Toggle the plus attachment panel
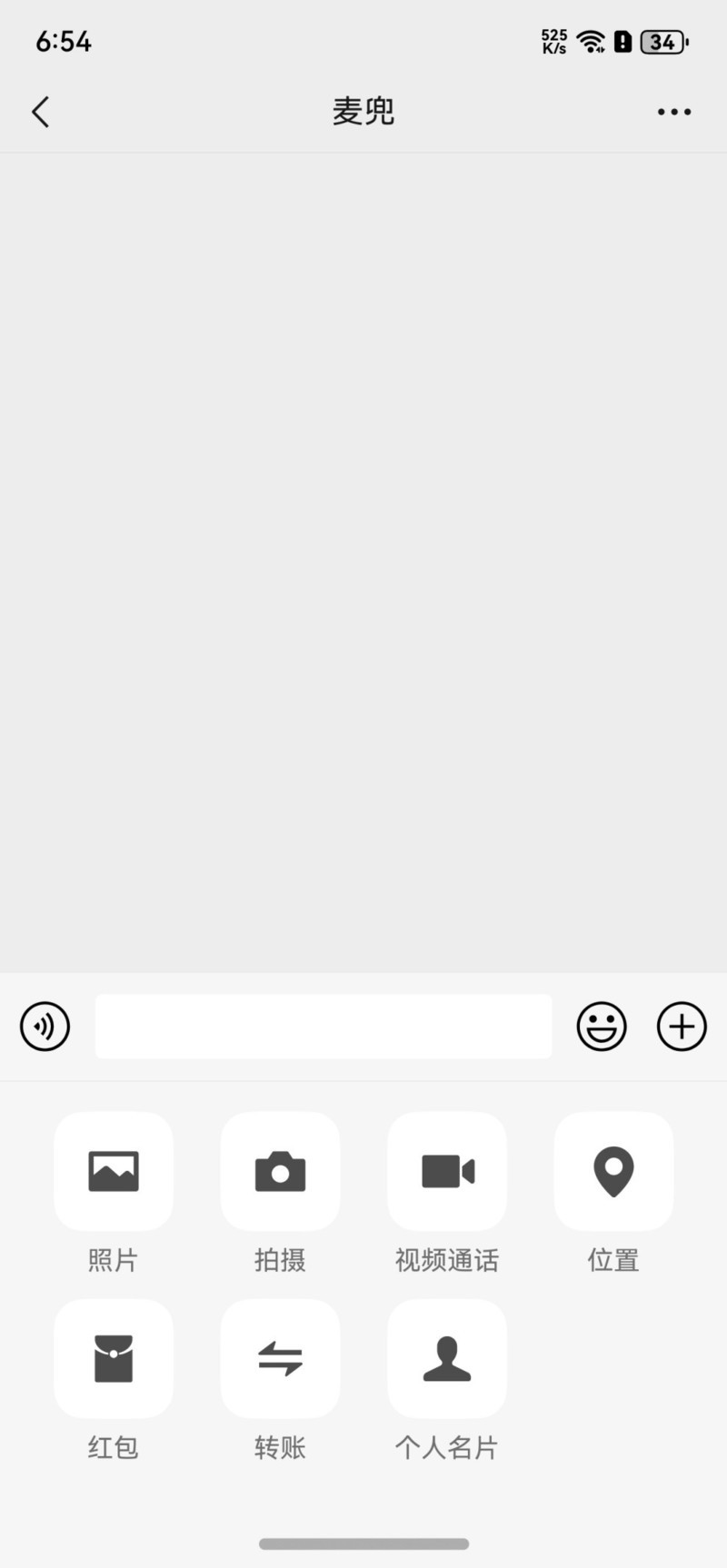The image size is (727, 1568). click(682, 1027)
